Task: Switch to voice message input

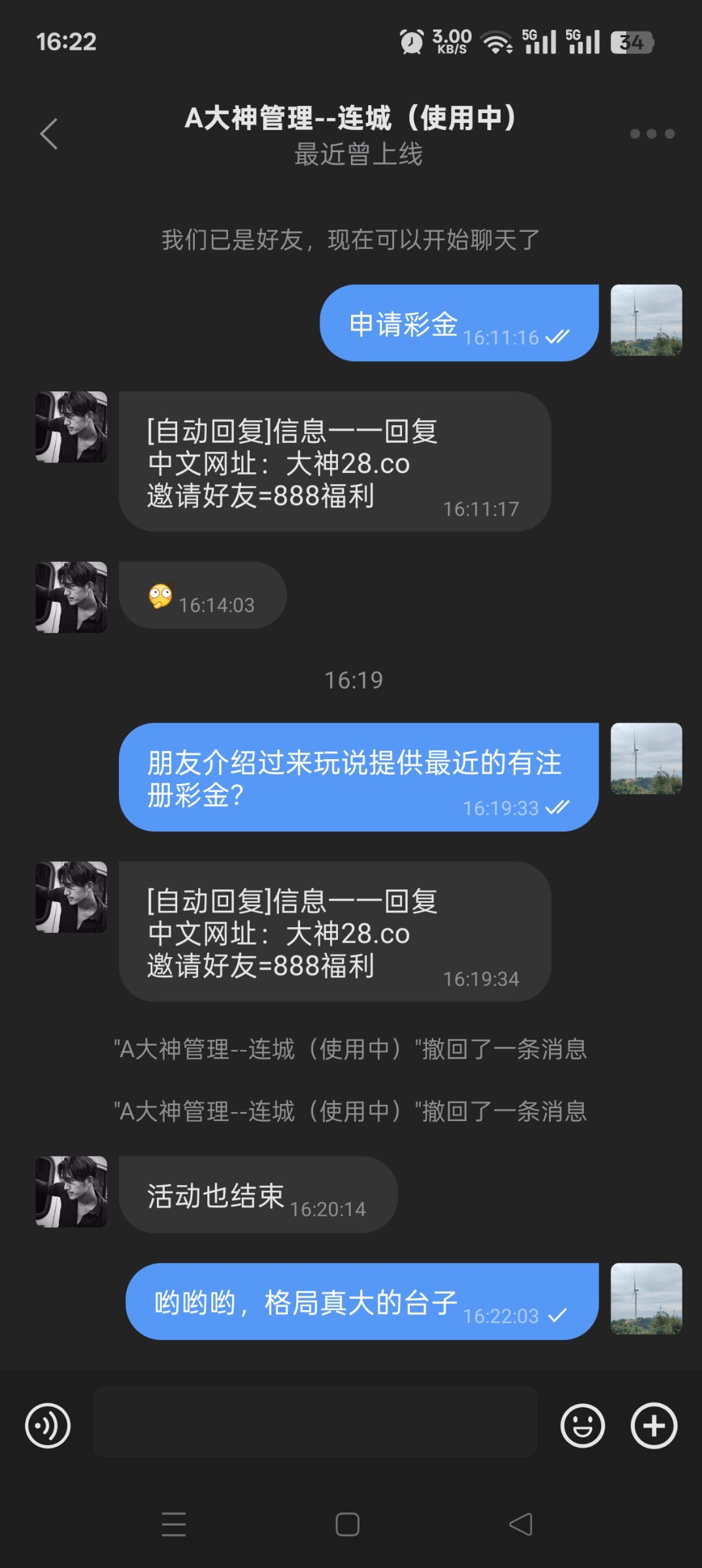Action: pyautogui.click(x=48, y=1426)
